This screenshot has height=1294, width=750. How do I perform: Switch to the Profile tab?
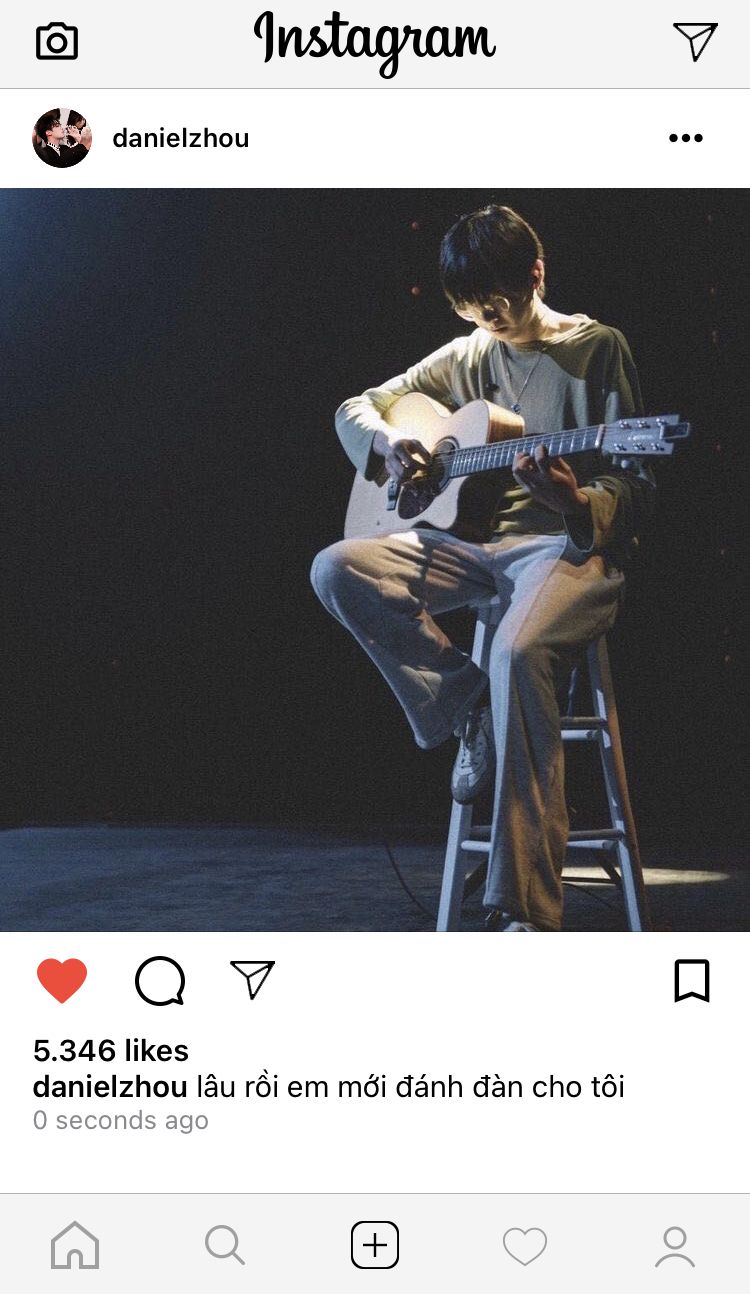[675, 1246]
